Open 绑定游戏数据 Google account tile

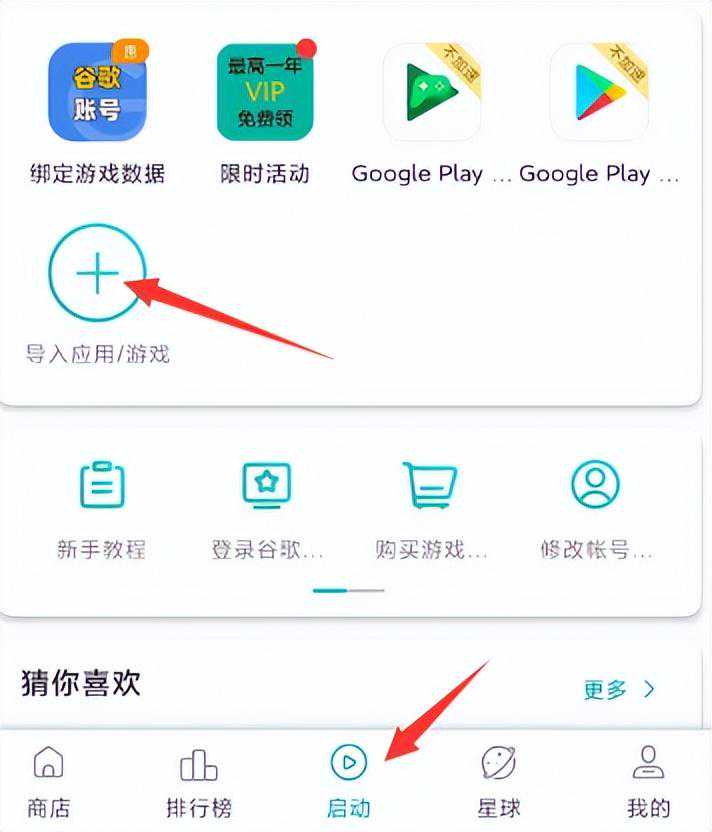pyautogui.click(x=97, y=92)
